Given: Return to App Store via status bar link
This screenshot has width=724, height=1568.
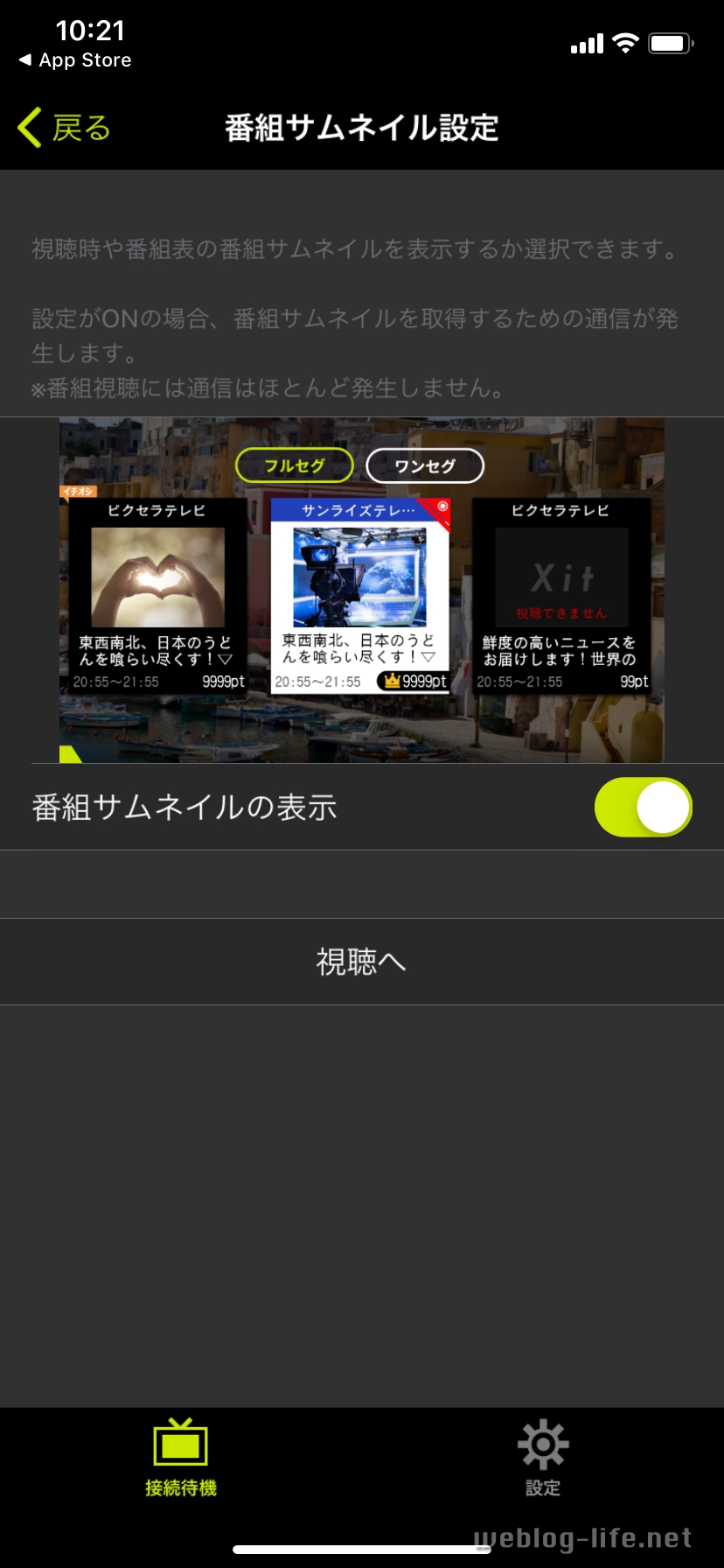Looking at the screenshot, I should coord(75,60).
